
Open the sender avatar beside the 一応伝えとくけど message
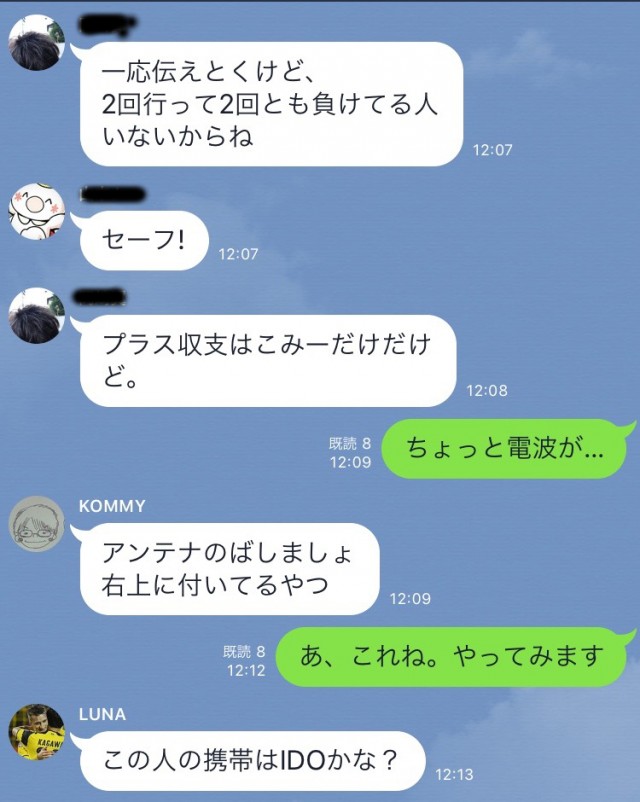pyautogui.click(x=37, y=42)
